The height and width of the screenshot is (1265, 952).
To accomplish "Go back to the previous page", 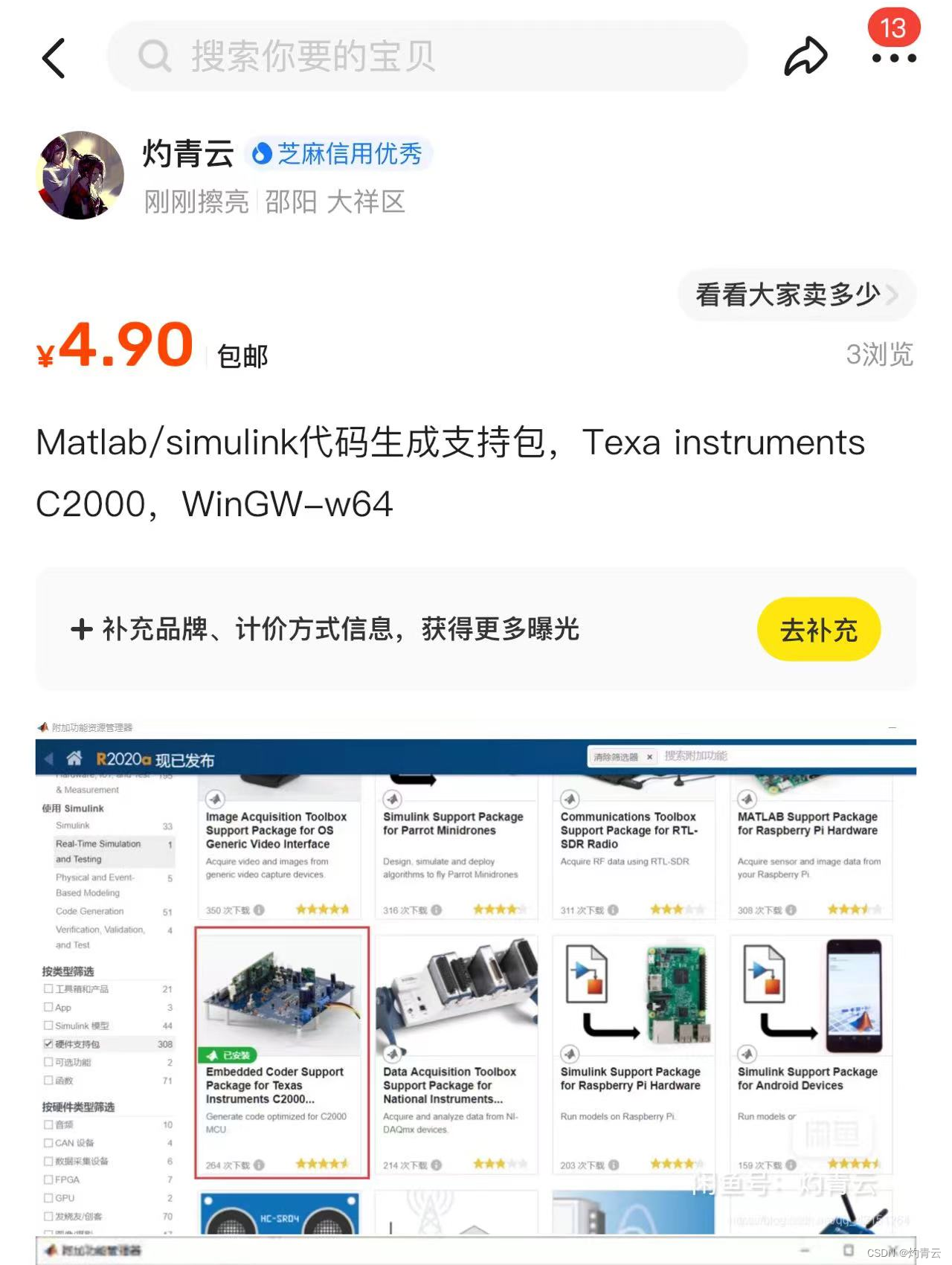I will click(x=54, y=57).
